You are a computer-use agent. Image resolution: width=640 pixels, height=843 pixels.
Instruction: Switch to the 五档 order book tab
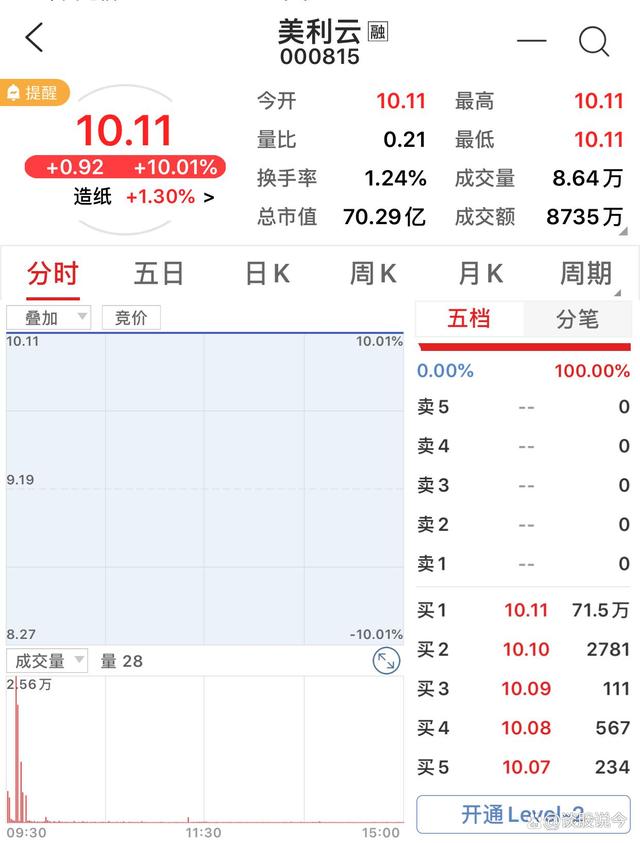(468, 319)
